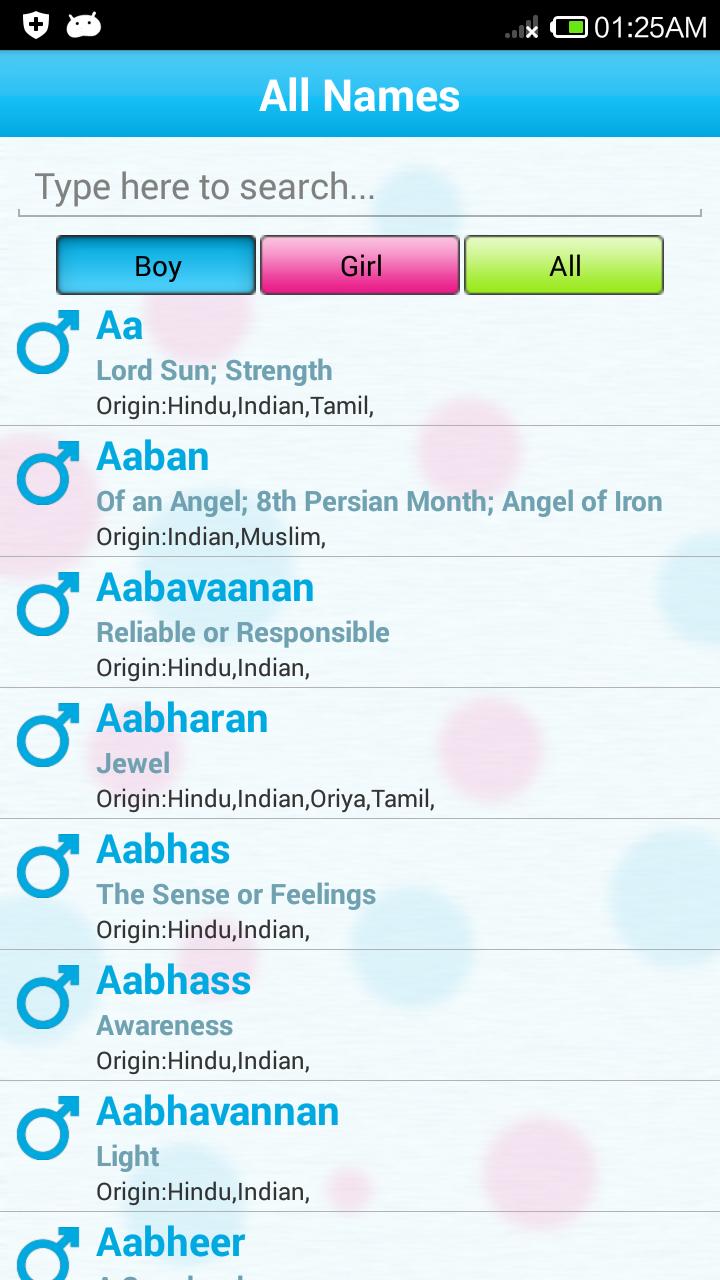
Task: View details for Aabavaanan
Action: [x=360, y=623]
